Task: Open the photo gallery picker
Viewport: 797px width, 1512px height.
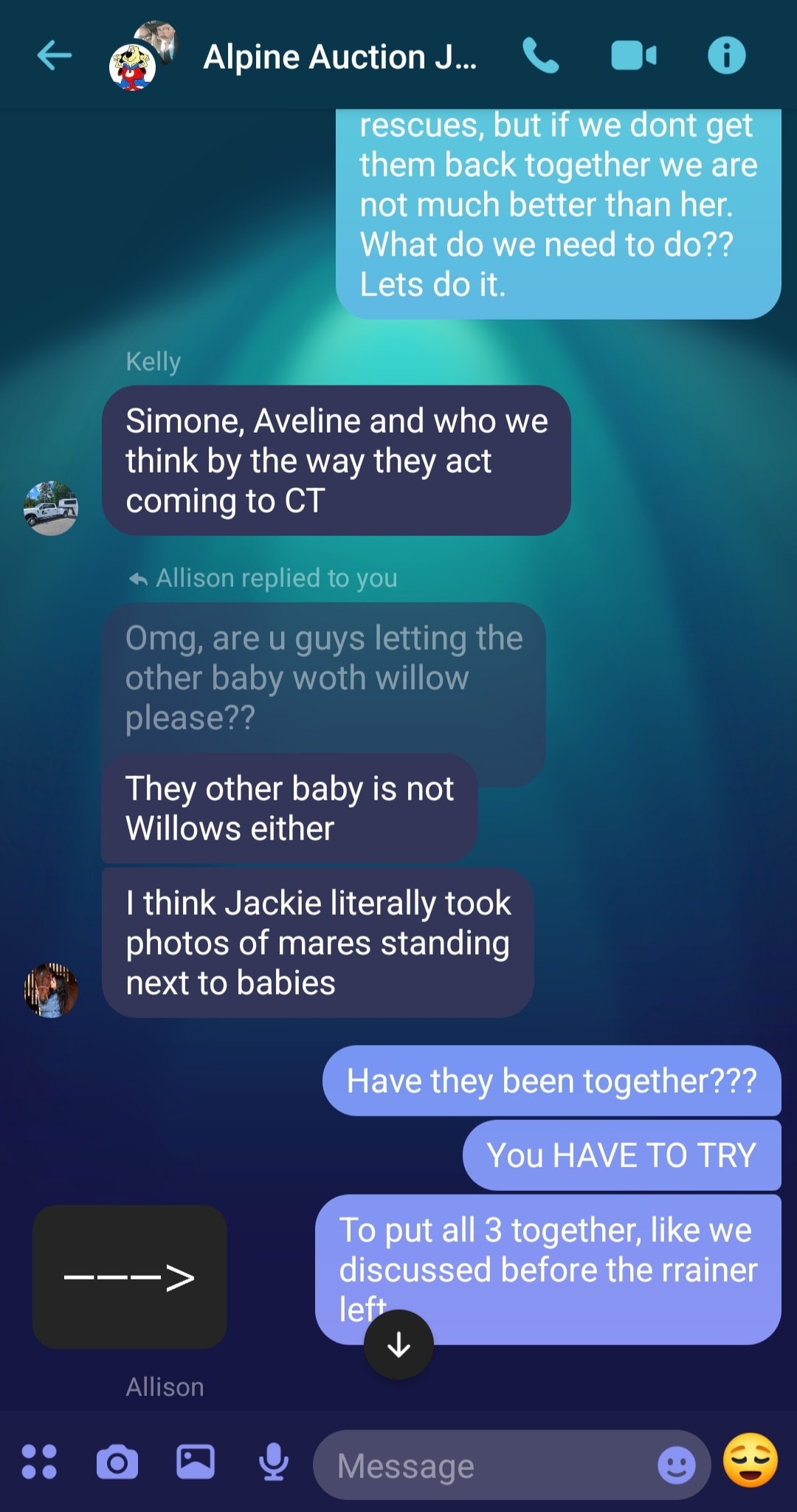Action: 196,1461
